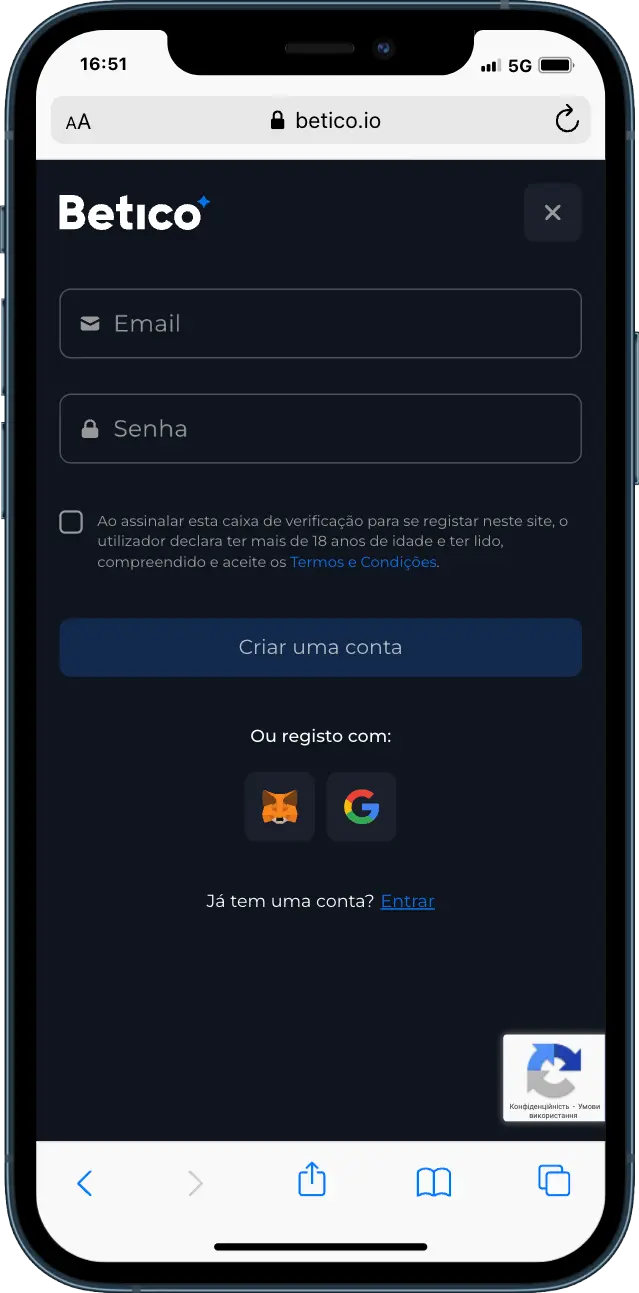Check the age and terms agreement box
The height and width of the screenshot is (1293, 639).
click(x=71, y=522)
